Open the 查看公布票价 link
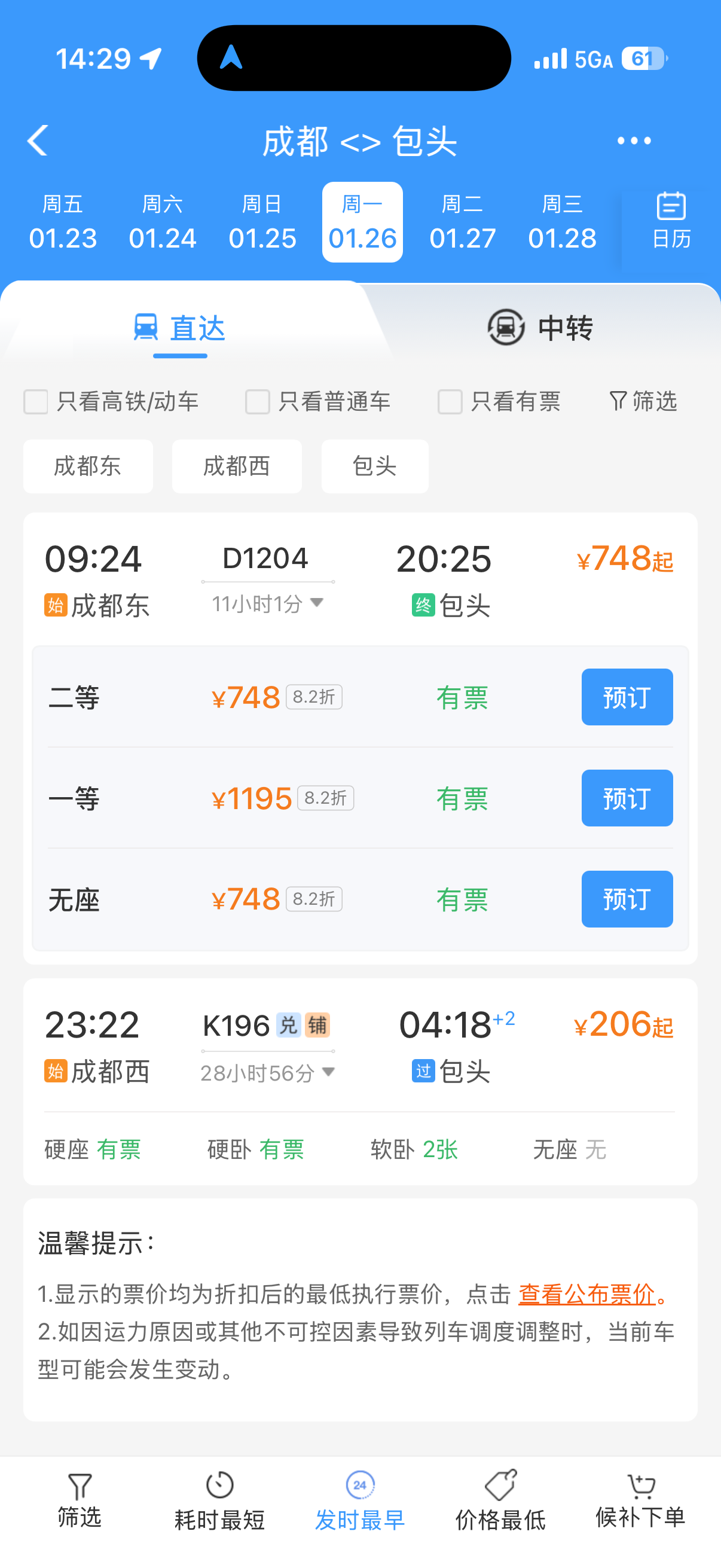Image resolution: width=721 pixels, height=1568 pixels. pyautogui.click(x=586, y=1294)
